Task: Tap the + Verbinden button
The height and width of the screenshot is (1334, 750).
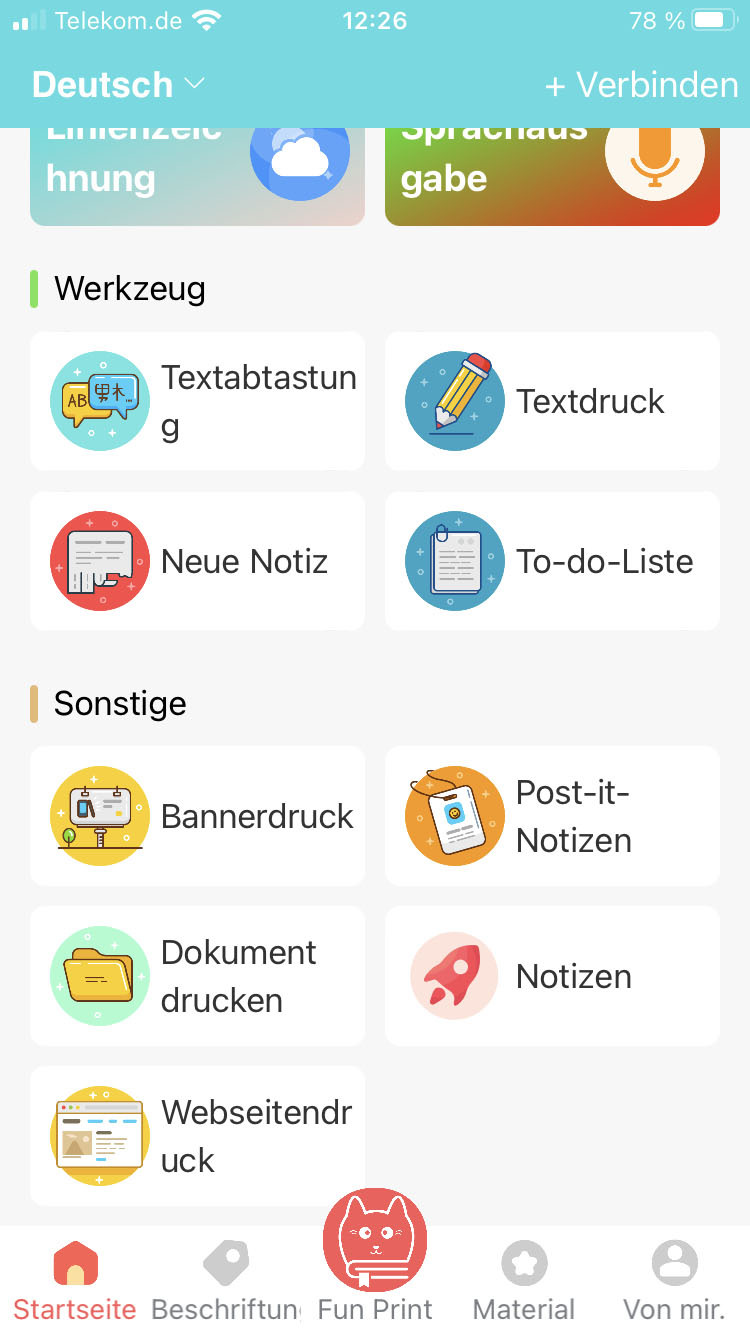Action: (641, 85)
